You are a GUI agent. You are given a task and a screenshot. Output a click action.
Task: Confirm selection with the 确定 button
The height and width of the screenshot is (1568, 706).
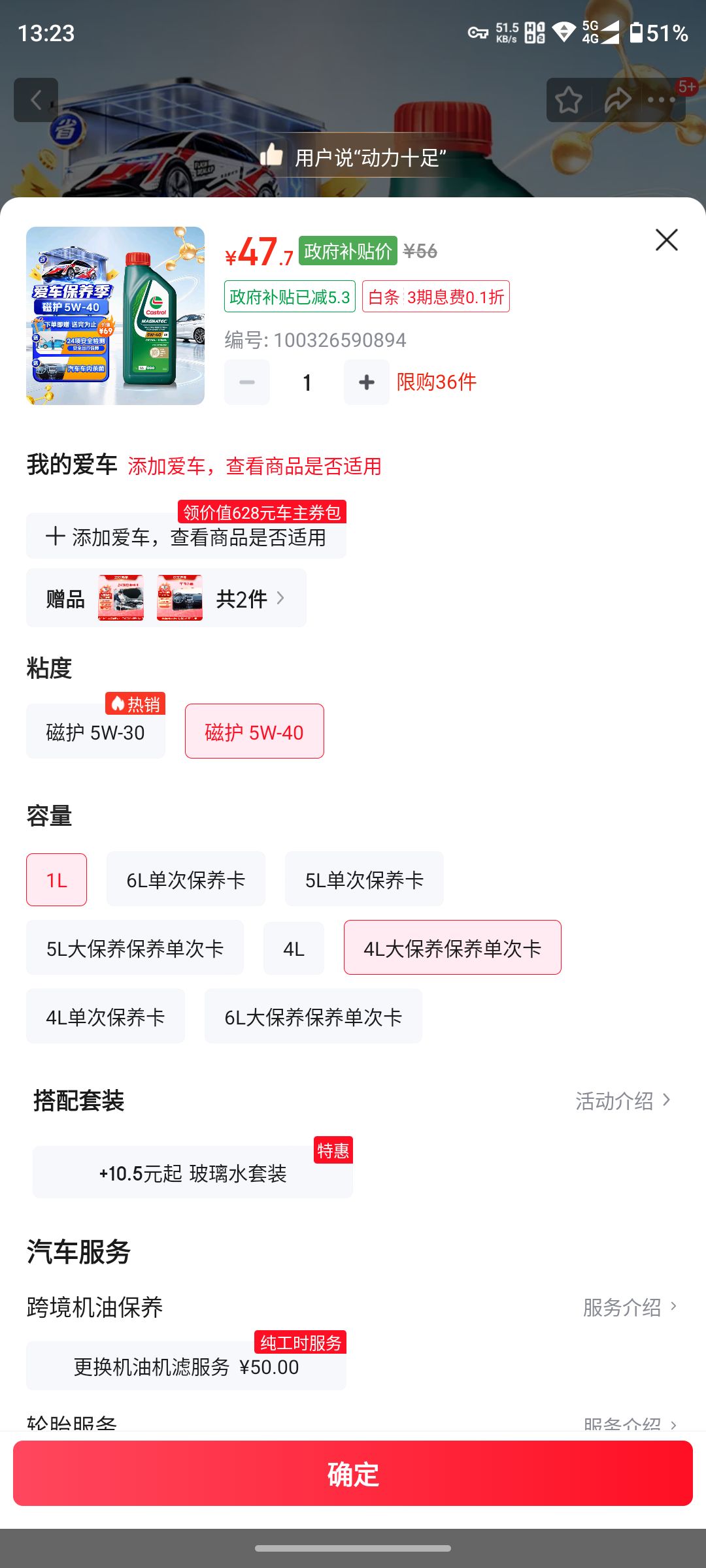click(x=353, y=1473)
